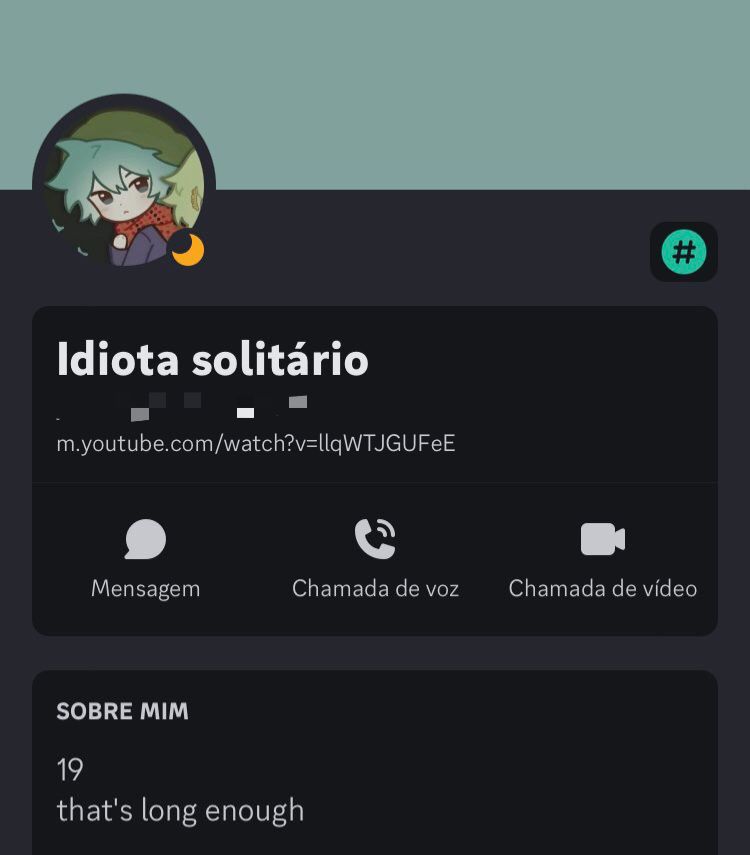Screen dimensions: 750x855
Task: Start a Chamada de voz call
Action: (375, 559)
